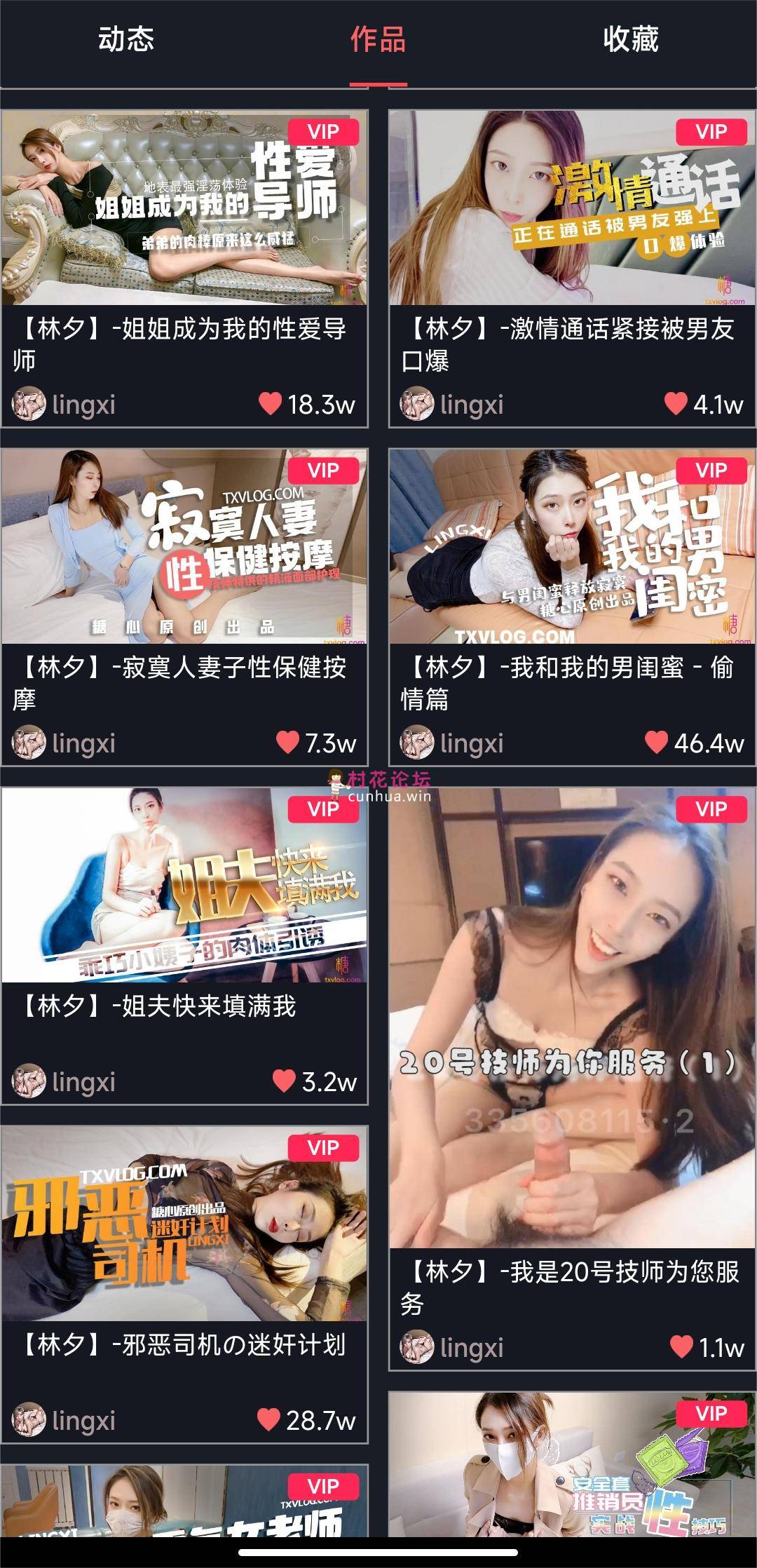The height and width of the screenshot is (1568, 757).
Task: Like the video showing 4.1w hearts
Action: click(x=676, y=404)
